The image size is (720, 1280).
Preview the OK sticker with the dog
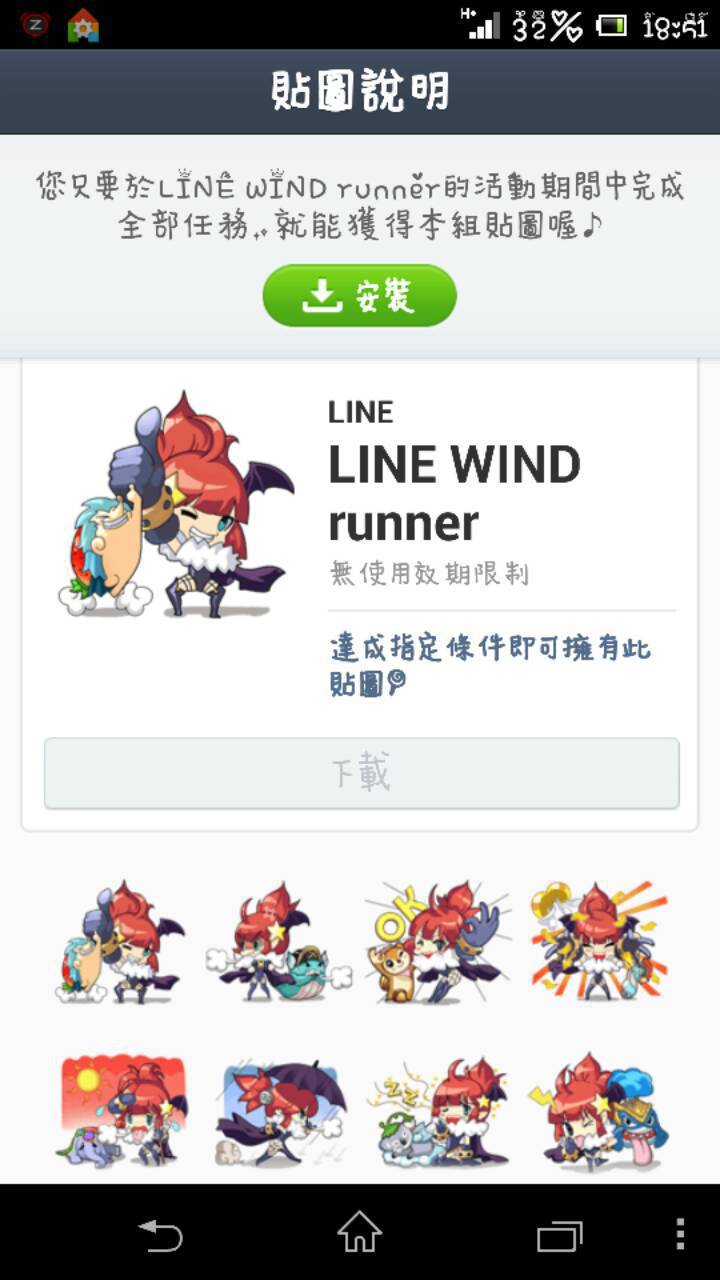click(438, 942)
